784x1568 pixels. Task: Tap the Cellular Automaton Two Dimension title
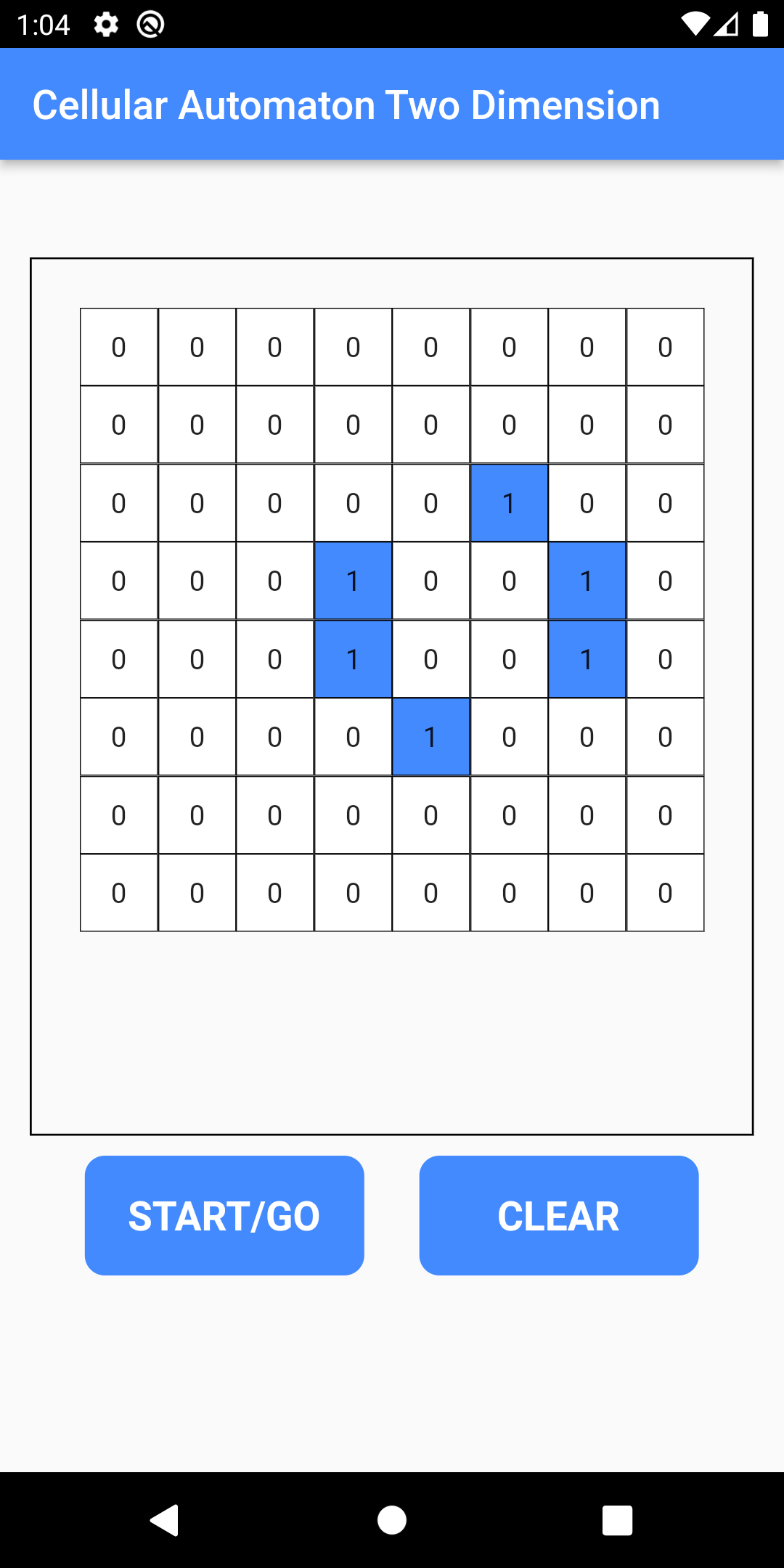(346, 104)
